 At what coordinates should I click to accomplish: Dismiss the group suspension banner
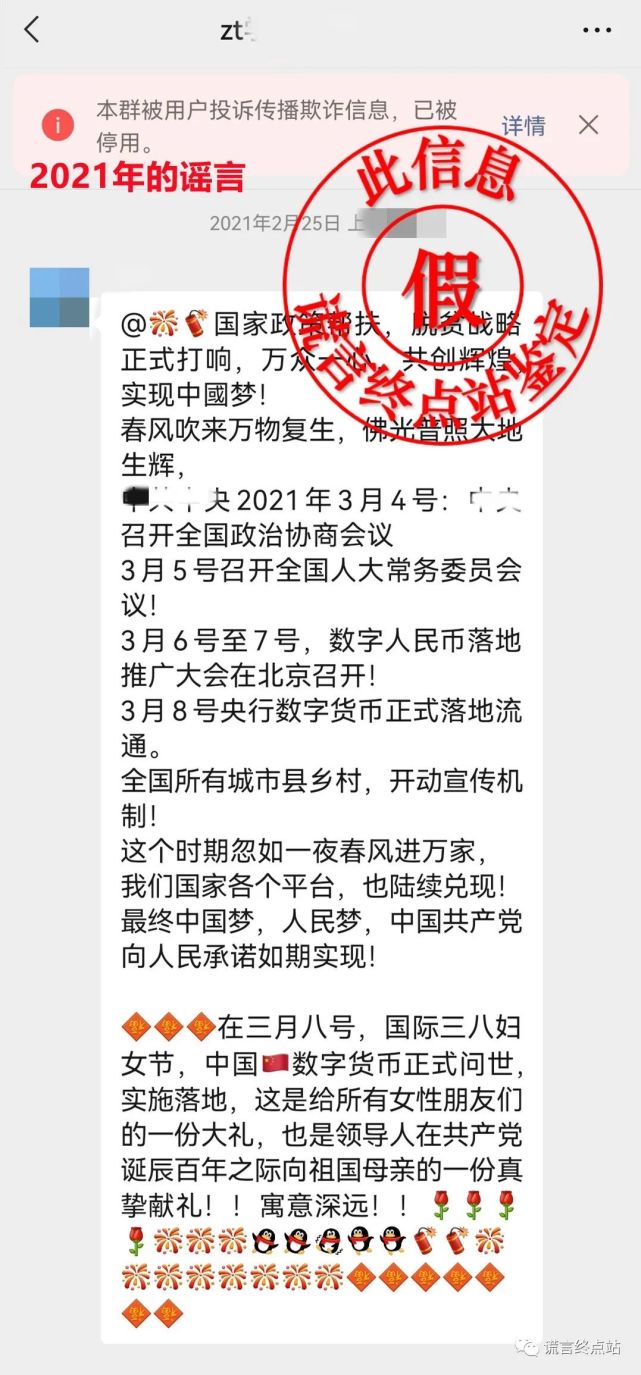588,125
